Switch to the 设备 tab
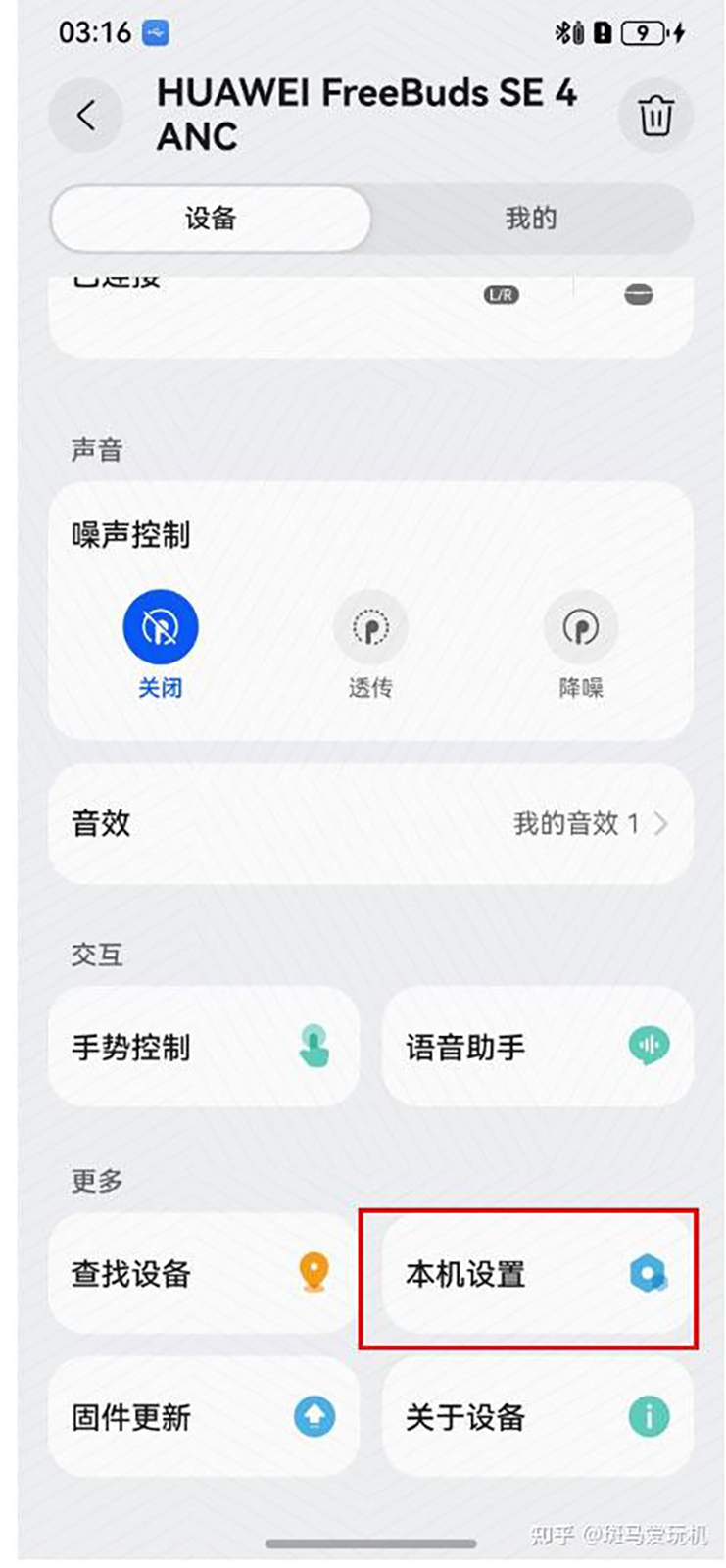Image resolution: width=726 pixels, height=1568 pixels. click(211, 218)
